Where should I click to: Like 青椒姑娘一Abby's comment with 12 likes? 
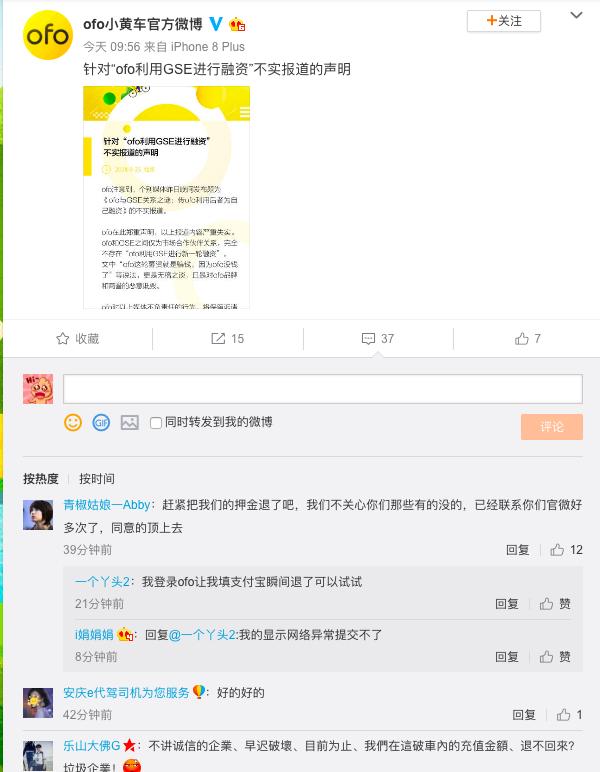coord(566,550)
